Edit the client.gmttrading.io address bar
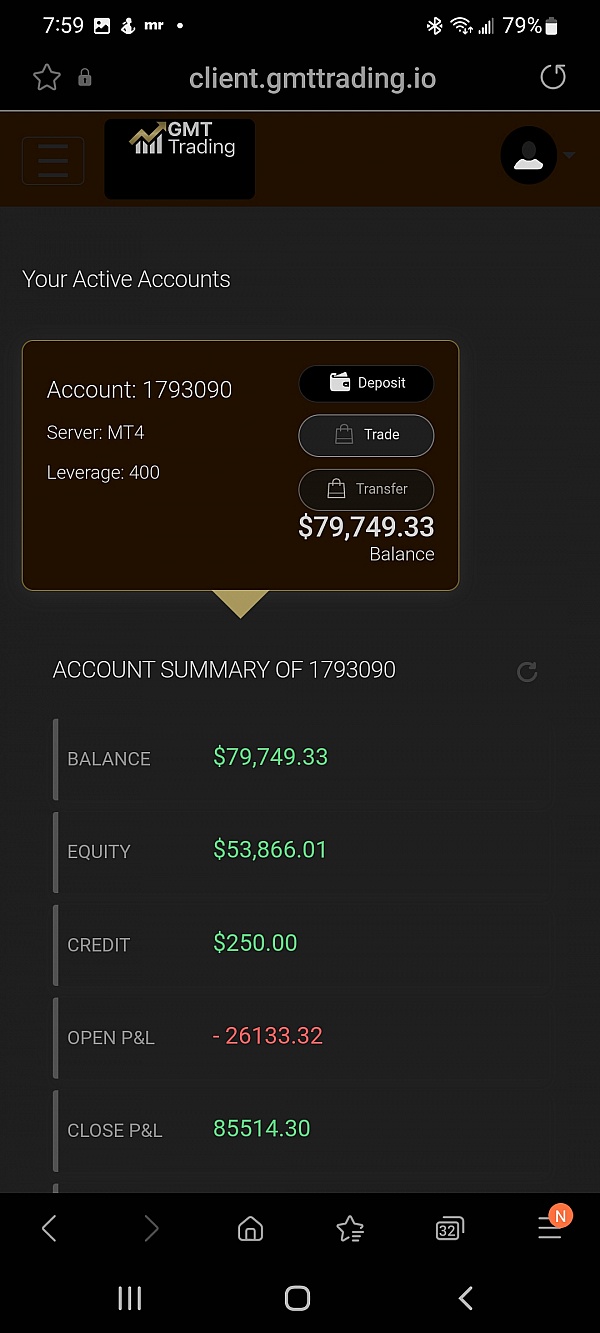 [312, 78]
